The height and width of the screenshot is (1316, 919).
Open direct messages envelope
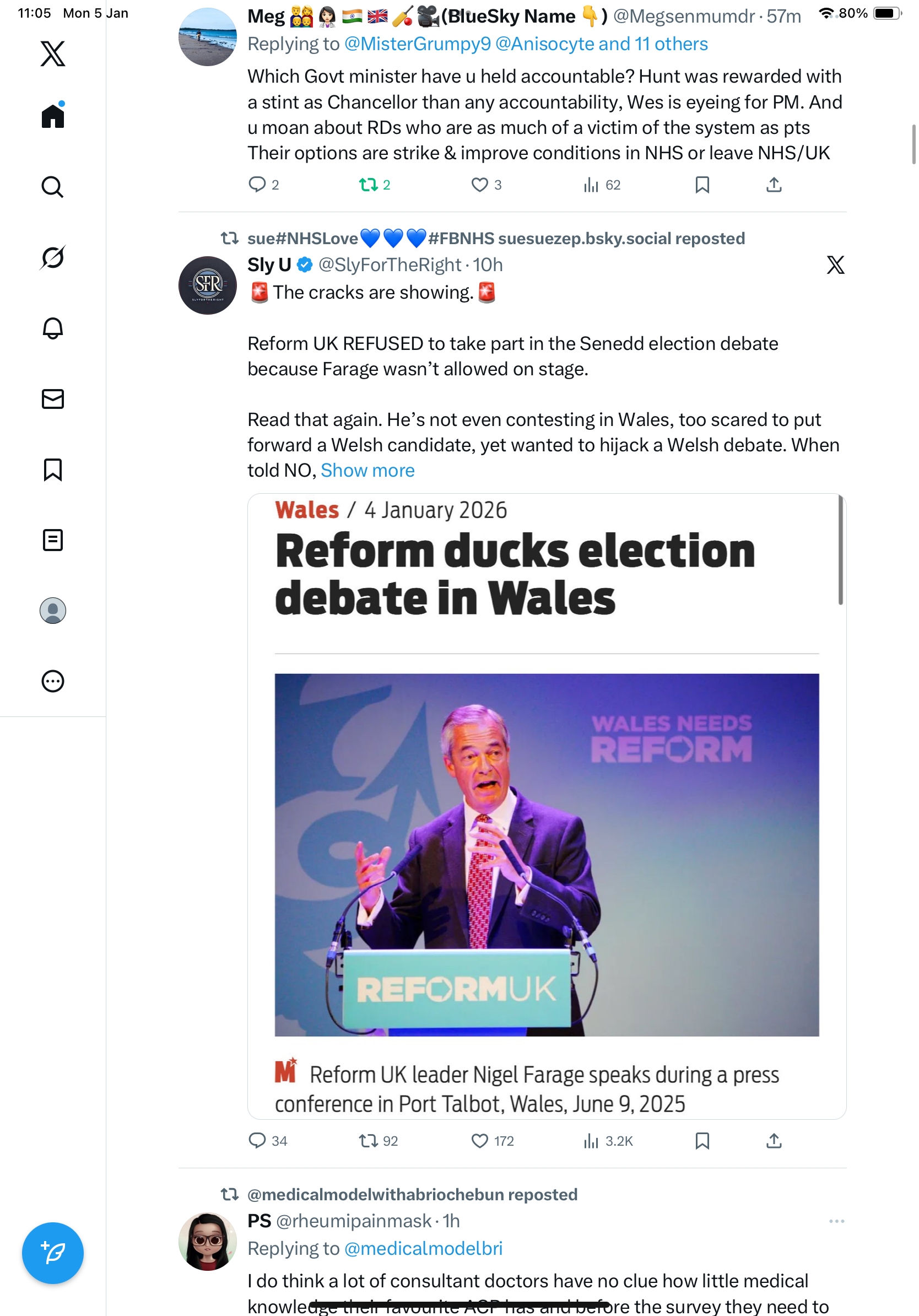point(53,399)
